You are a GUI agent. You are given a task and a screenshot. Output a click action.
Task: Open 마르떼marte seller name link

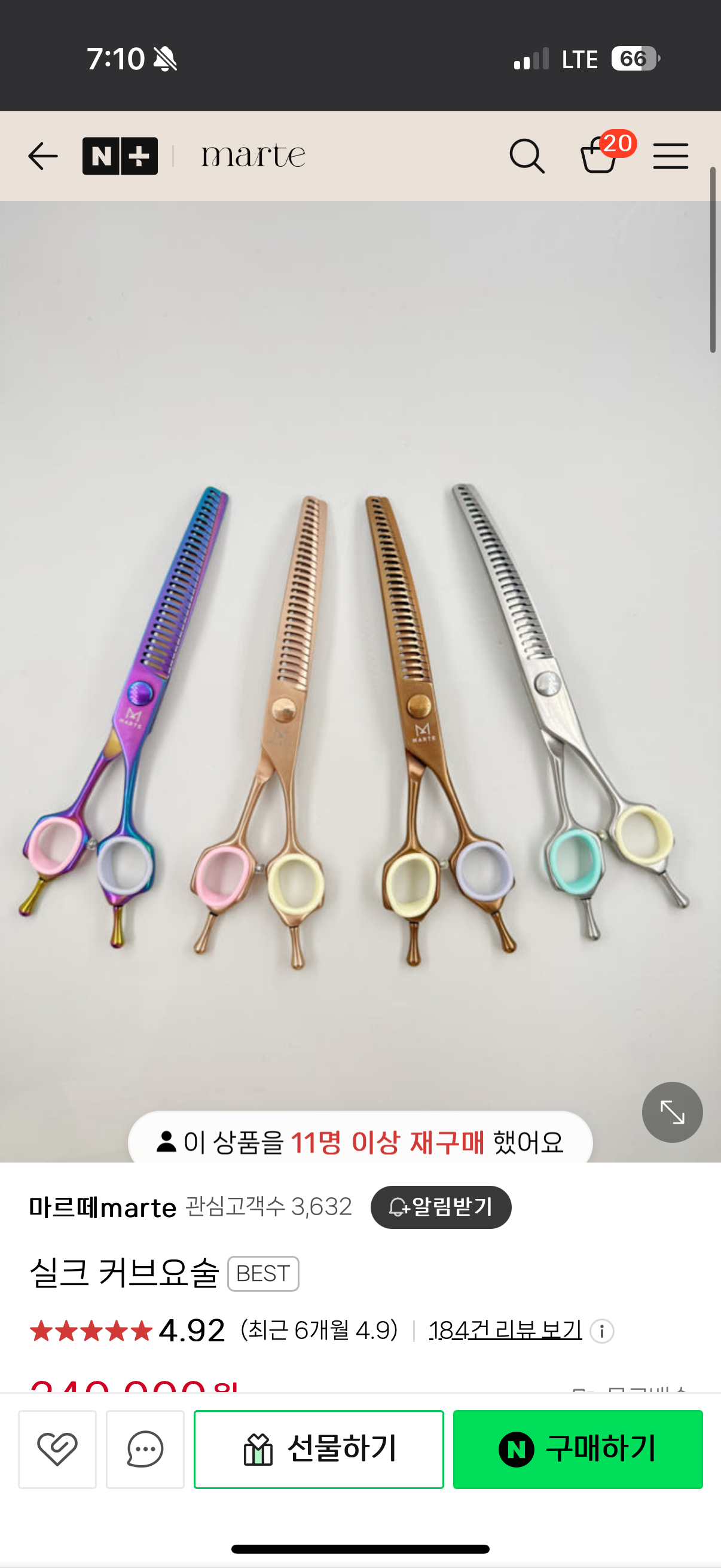(x=103, y=1207)
